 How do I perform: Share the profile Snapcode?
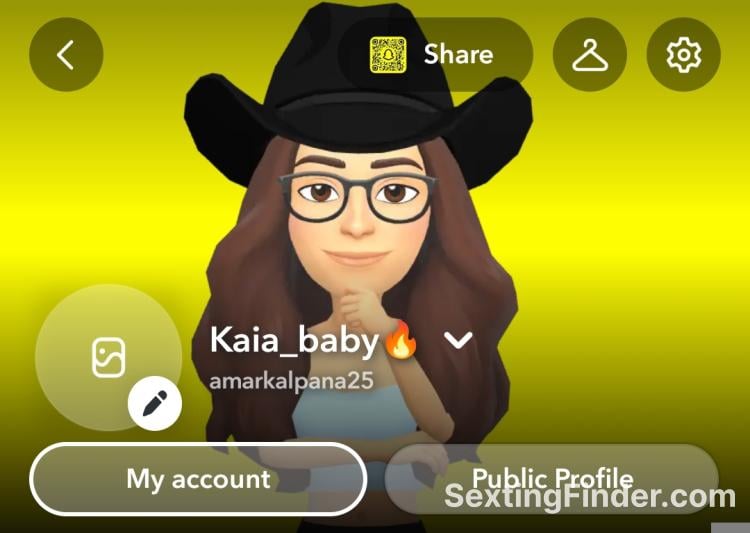tap(435, 55)
